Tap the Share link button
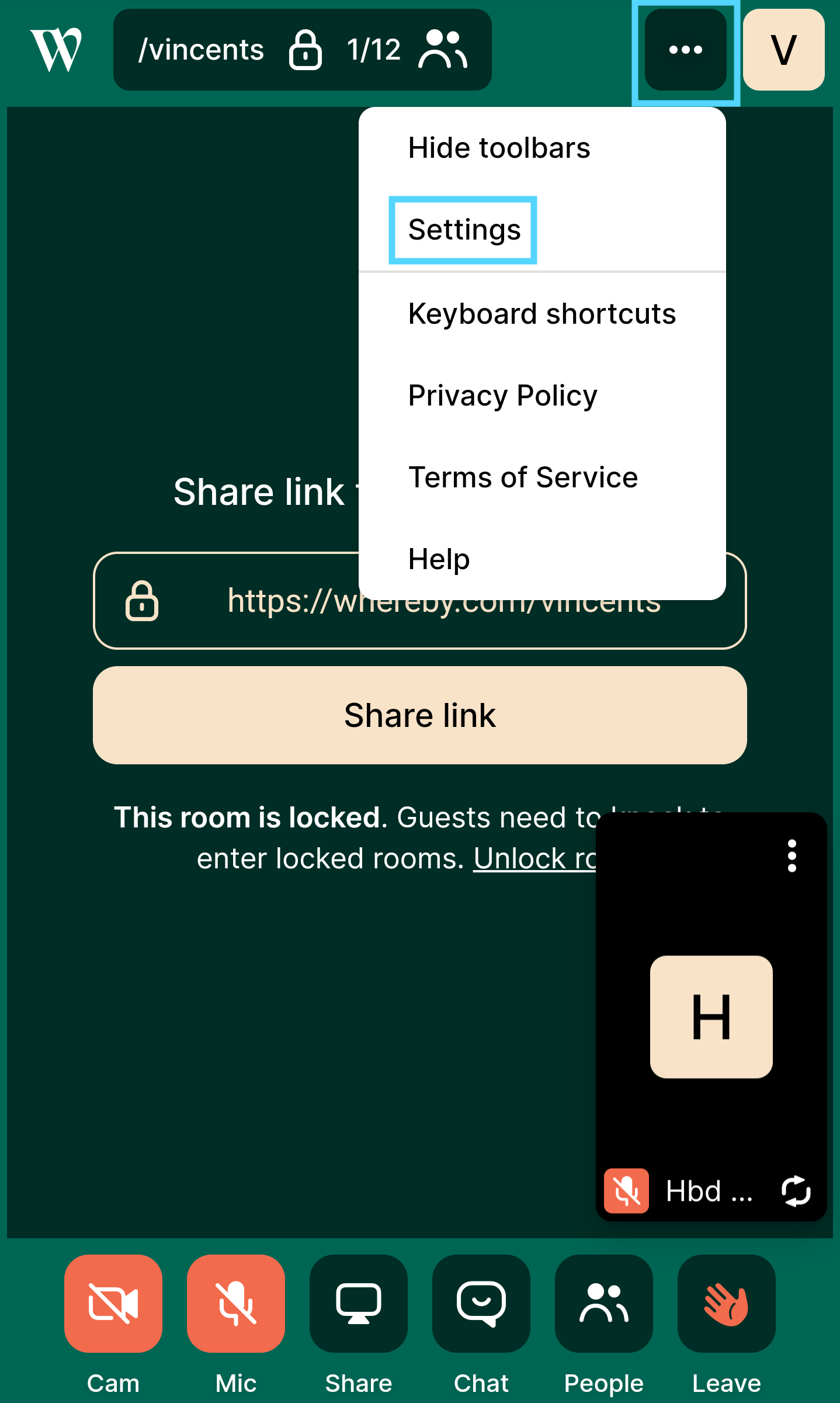 pos(419,715)
